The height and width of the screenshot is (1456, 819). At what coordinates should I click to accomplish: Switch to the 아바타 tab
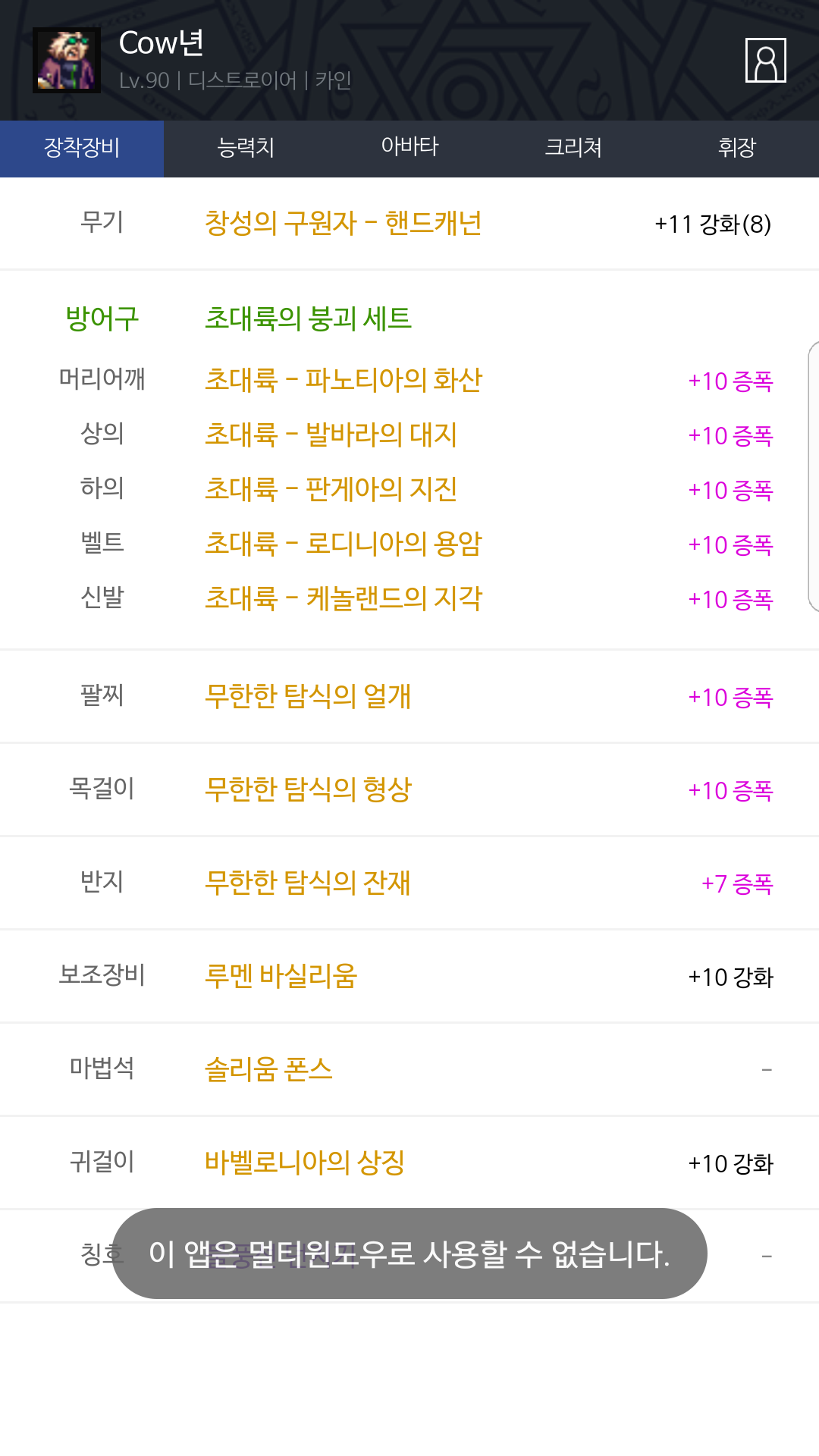pyautogui.click(x=409, y=148)
